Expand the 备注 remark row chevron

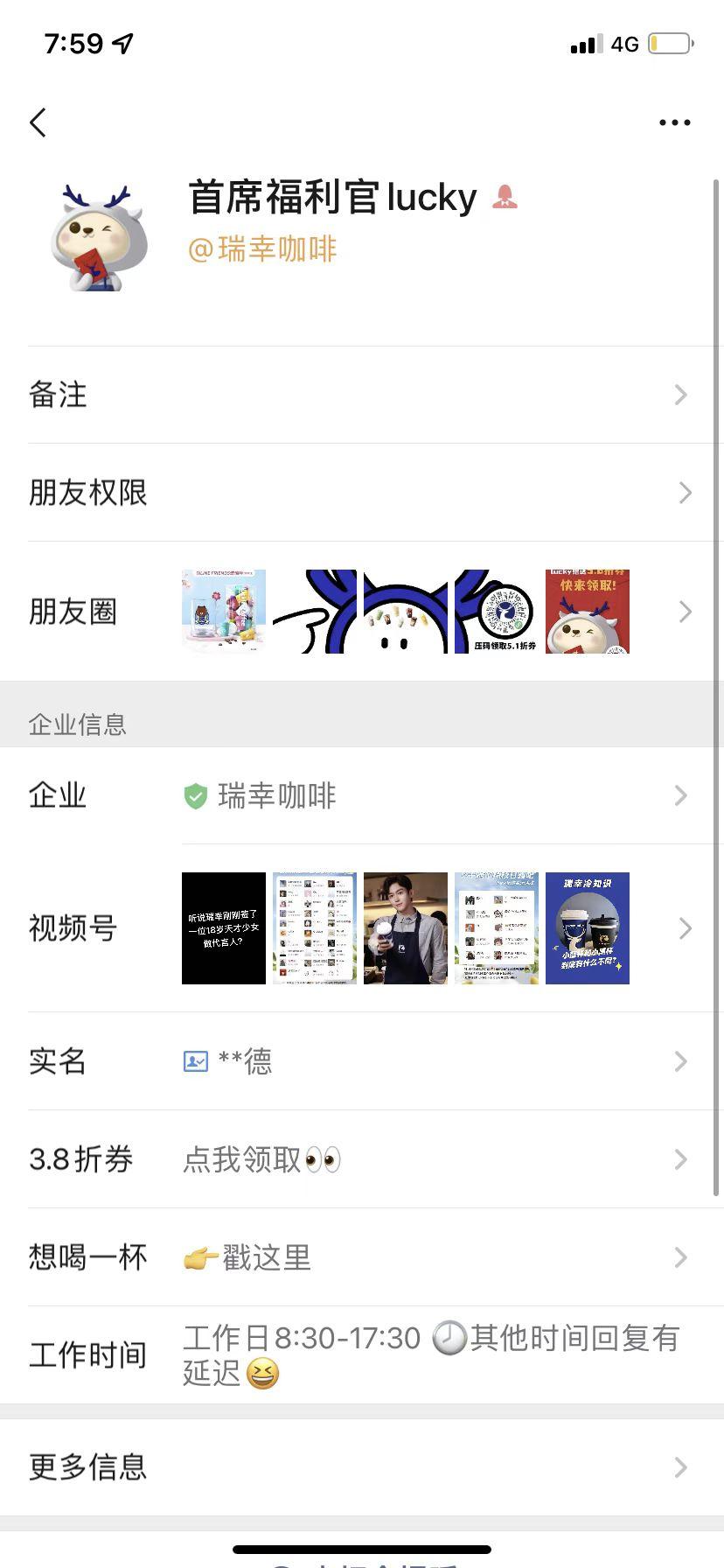pos(684,395)
